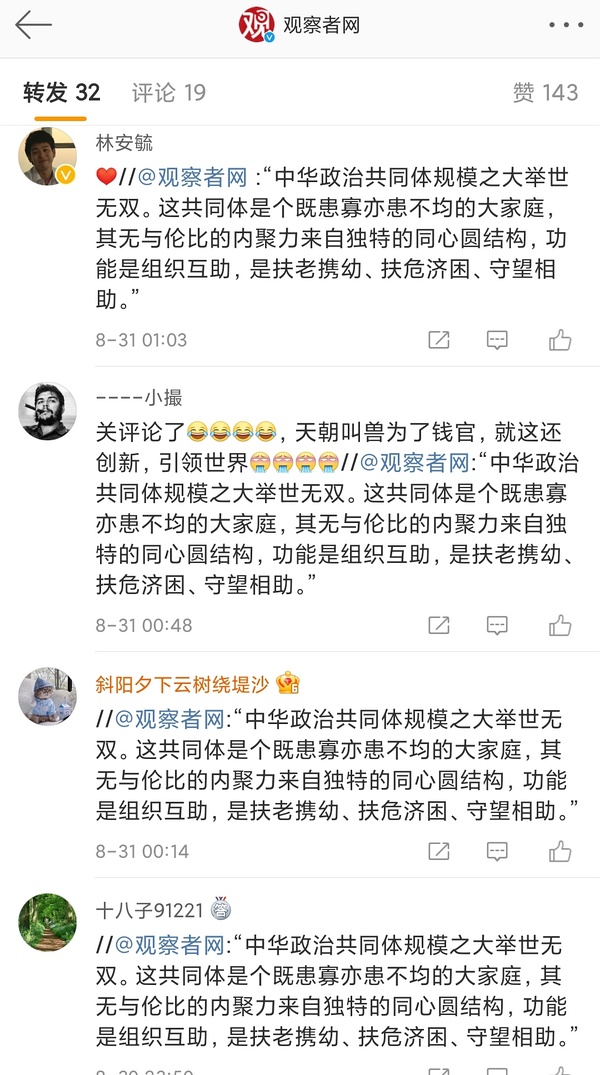Select the 转发 32 tab
Viewport: 600px width, 1075px height.
(x=62, y=93)
